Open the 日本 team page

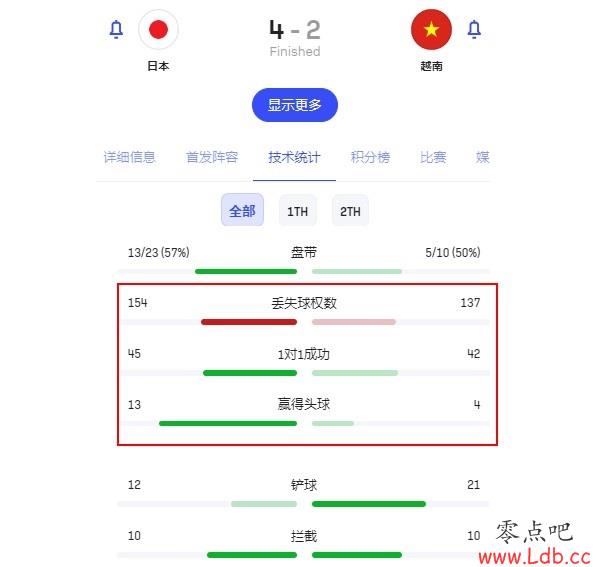pos(158,30)
